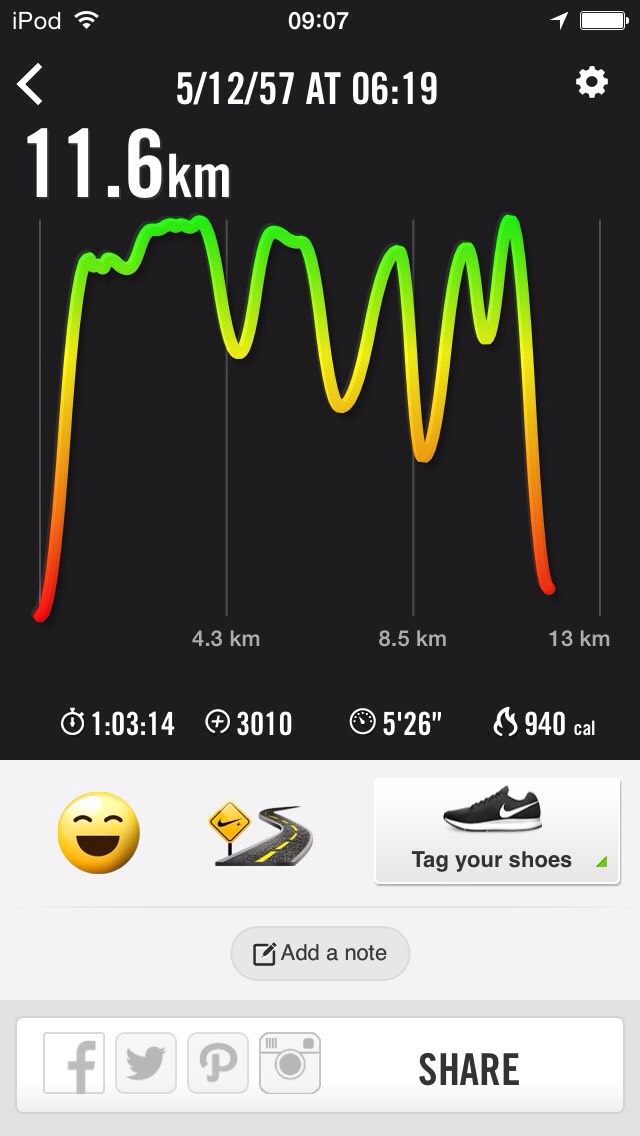Select the Facebook share icon

tap(74, 1063)
